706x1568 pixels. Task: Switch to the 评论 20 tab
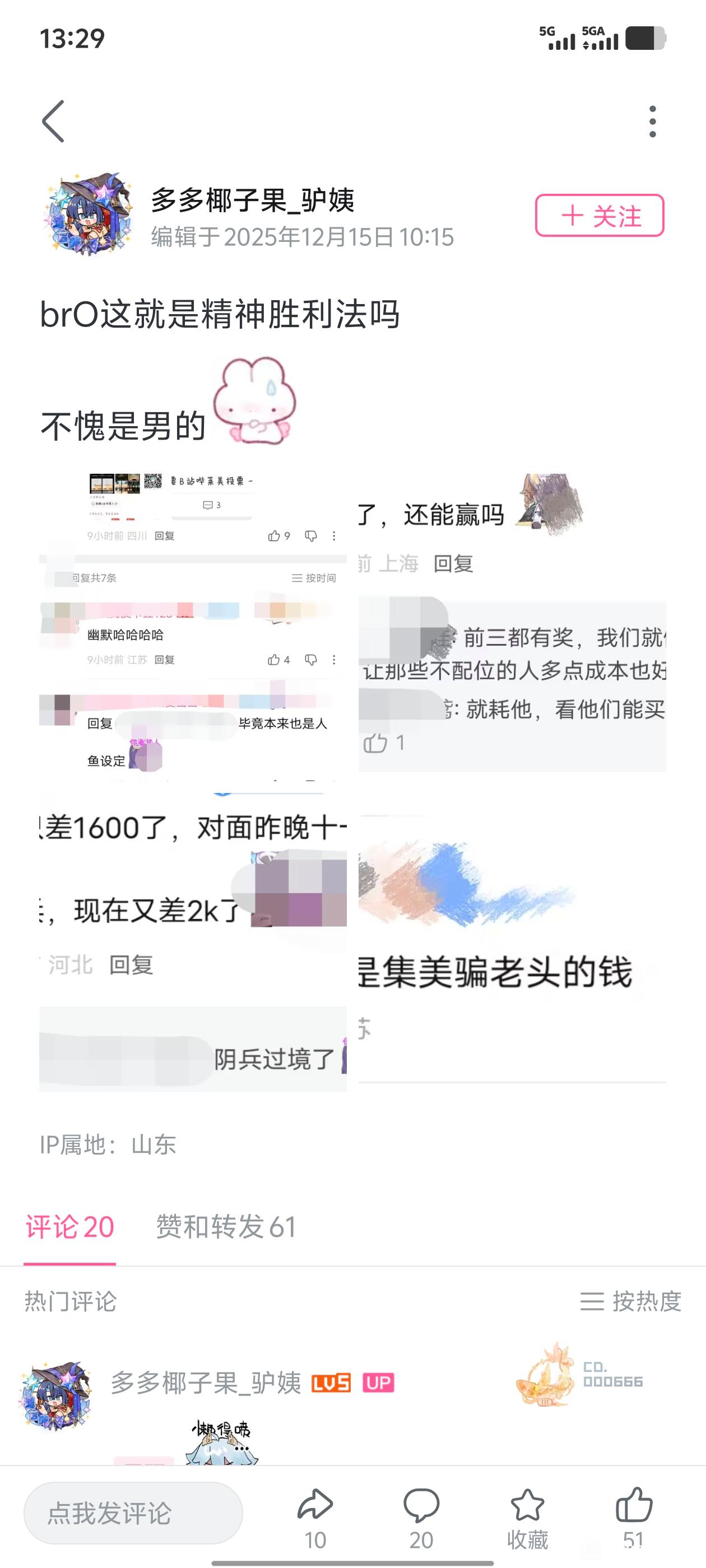coord(70,1226)
